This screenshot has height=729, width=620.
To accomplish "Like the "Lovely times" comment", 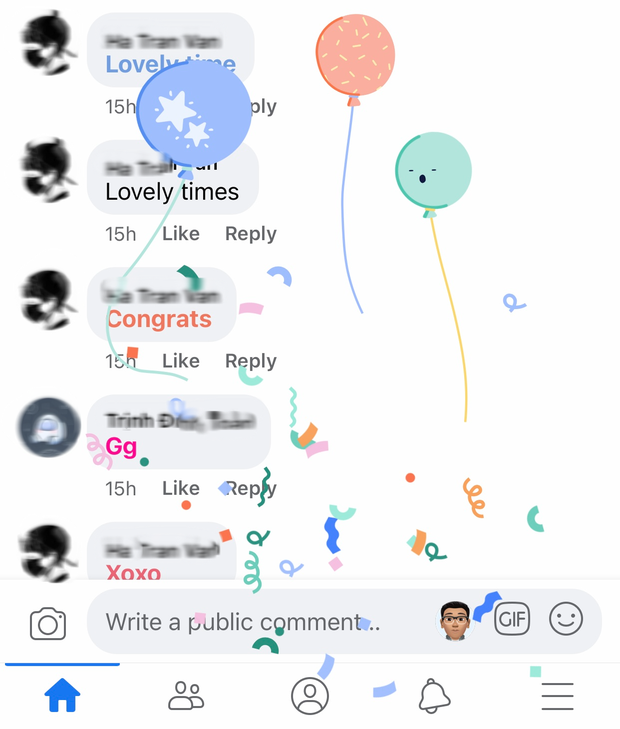I will [x=181, y=233].
